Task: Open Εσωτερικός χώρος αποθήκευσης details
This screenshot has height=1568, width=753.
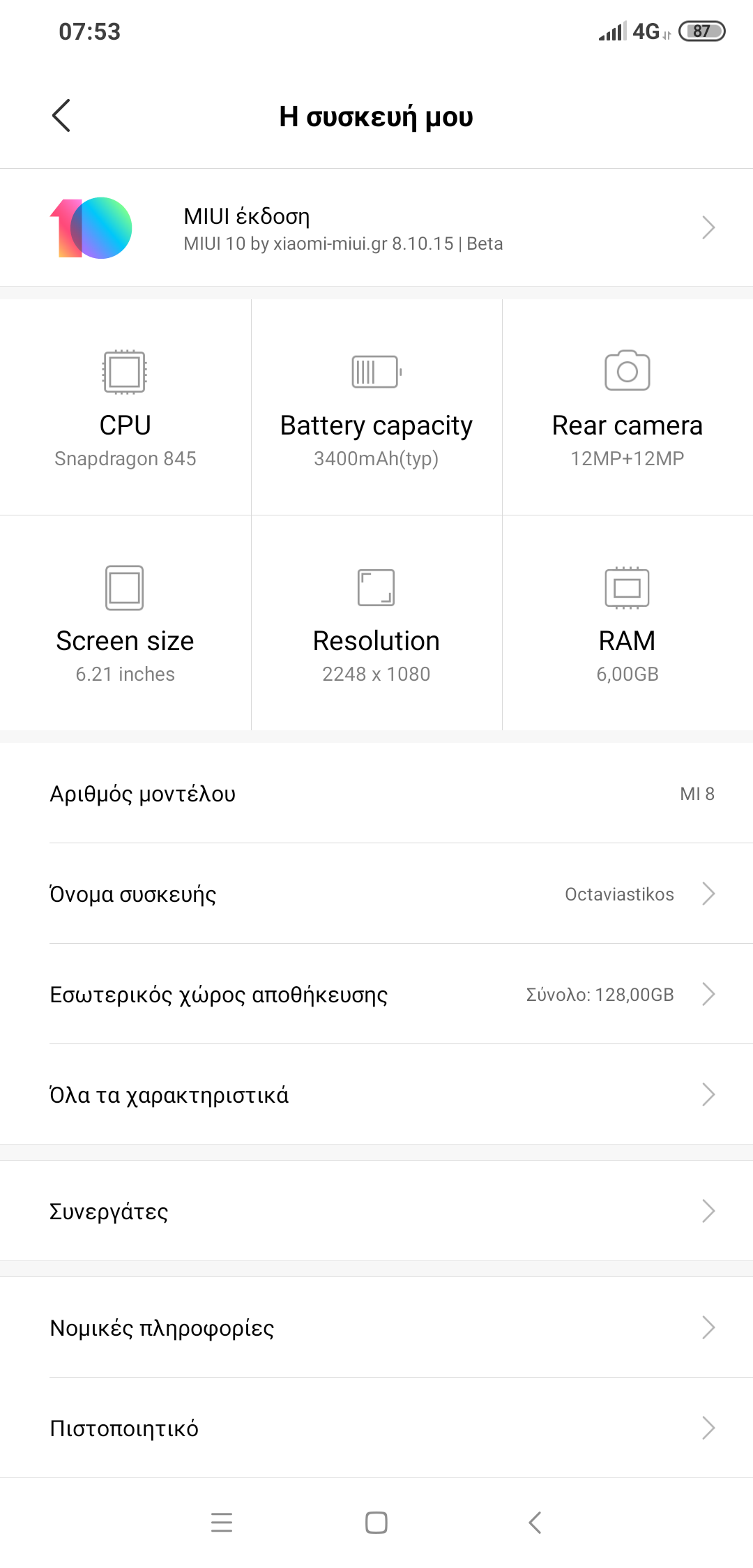Action: pyautogui.click(x=376, y=994)
